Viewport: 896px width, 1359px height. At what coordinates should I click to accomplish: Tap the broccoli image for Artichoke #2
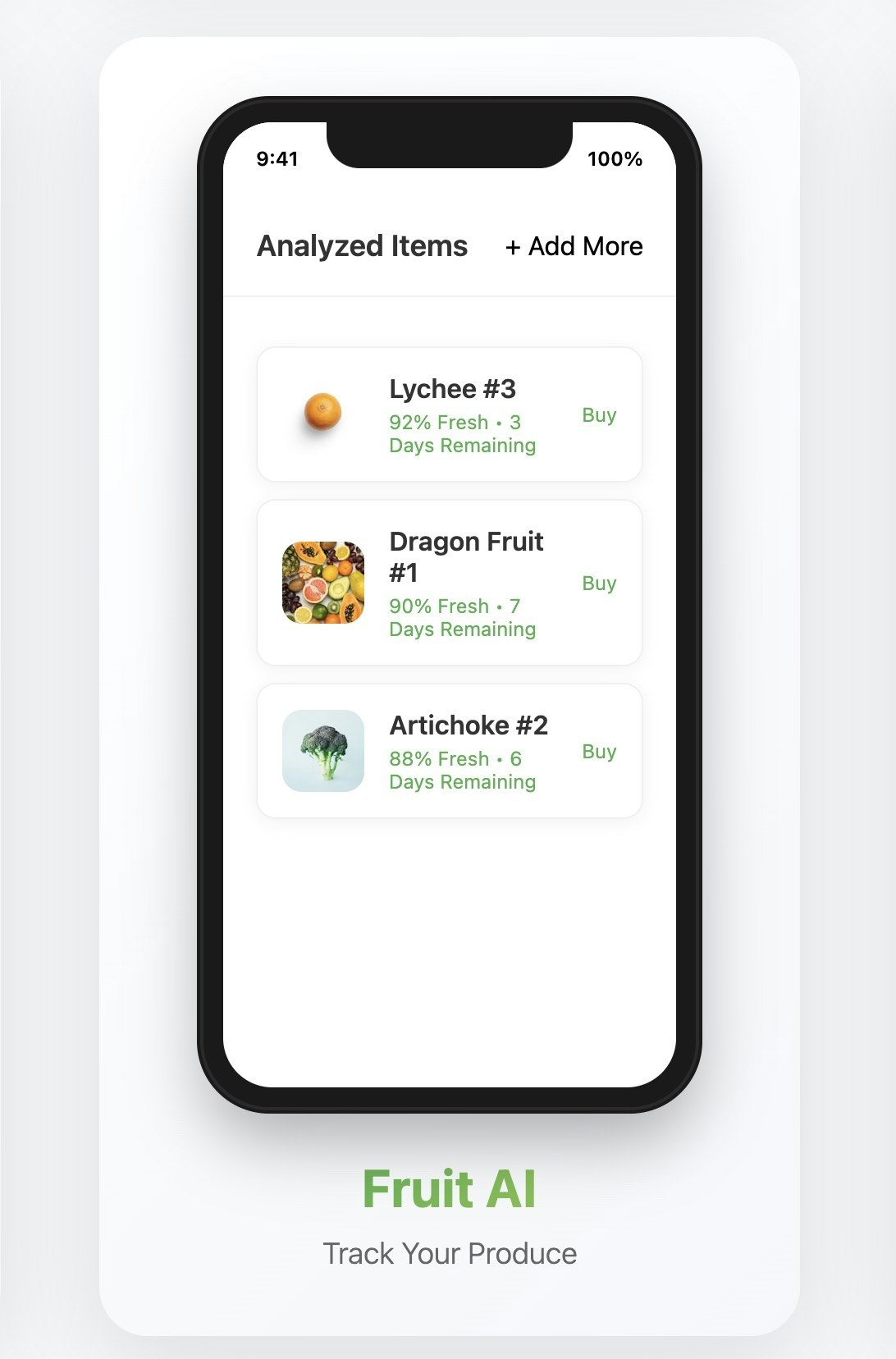tap(322, 752)
